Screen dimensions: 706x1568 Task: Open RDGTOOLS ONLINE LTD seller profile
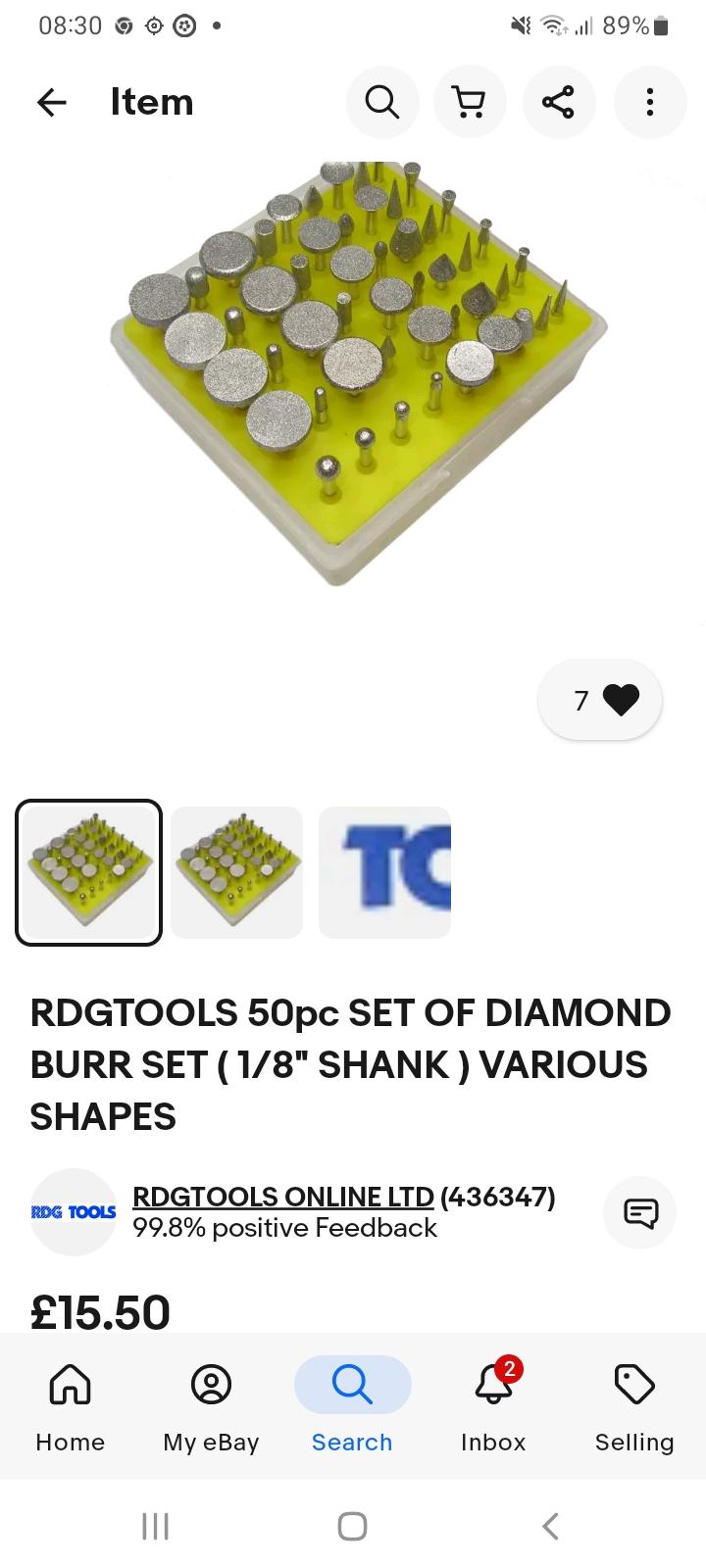pyautogui.click(x=282, y=1197)
